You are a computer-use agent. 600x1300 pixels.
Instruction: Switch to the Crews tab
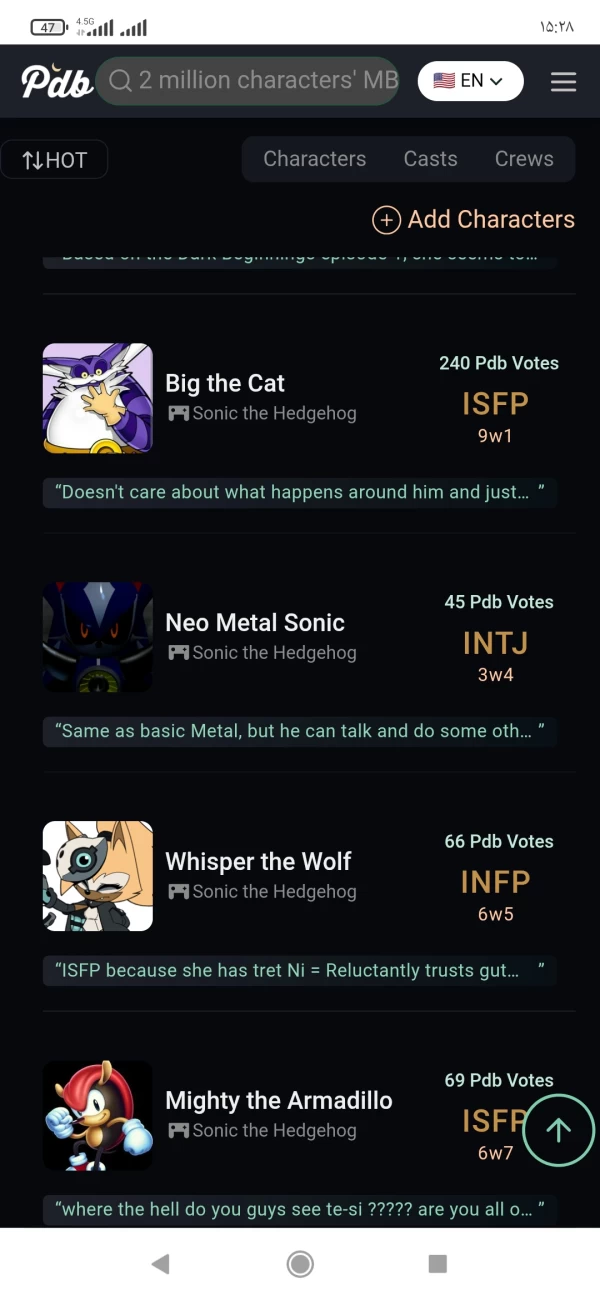(524, 159)
